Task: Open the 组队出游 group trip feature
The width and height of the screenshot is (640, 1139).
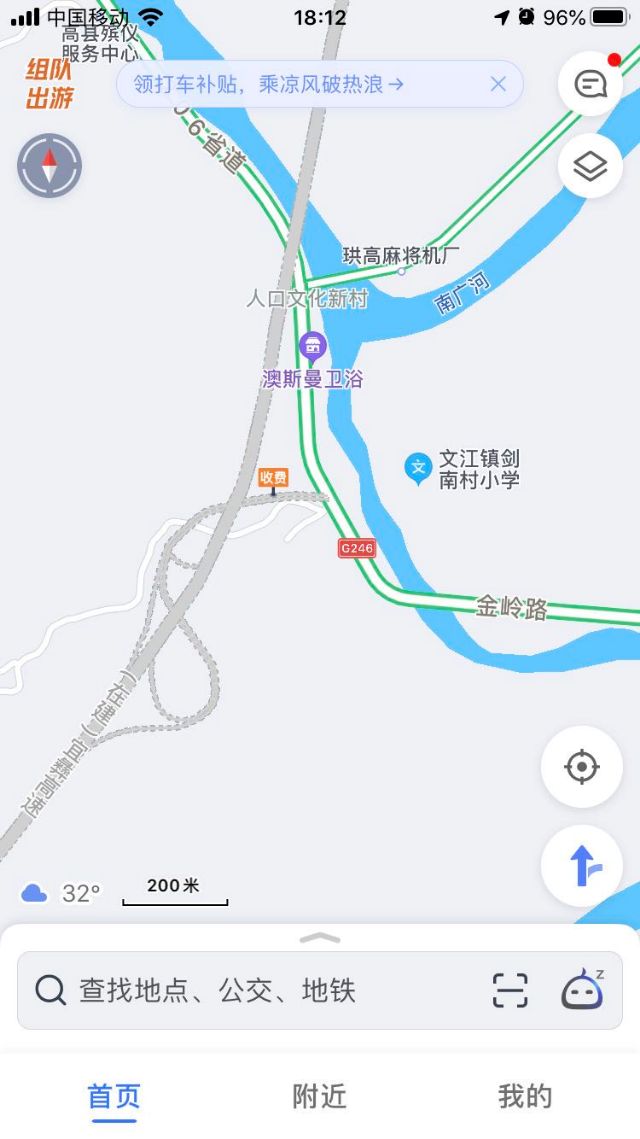Action: (x=49, y=84)
